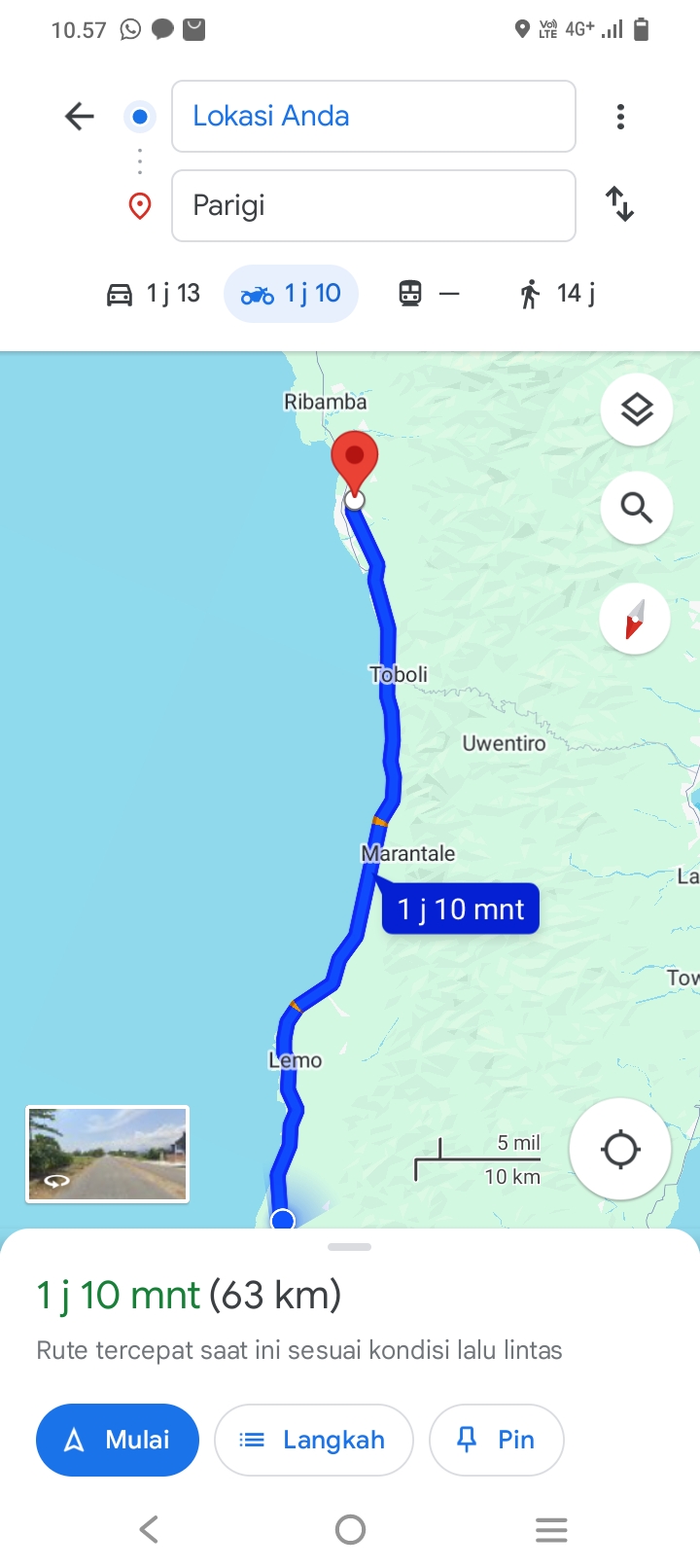Search along the route with magnifier
The width and height of the screenshot is (700, 1568).
point(637,508)
